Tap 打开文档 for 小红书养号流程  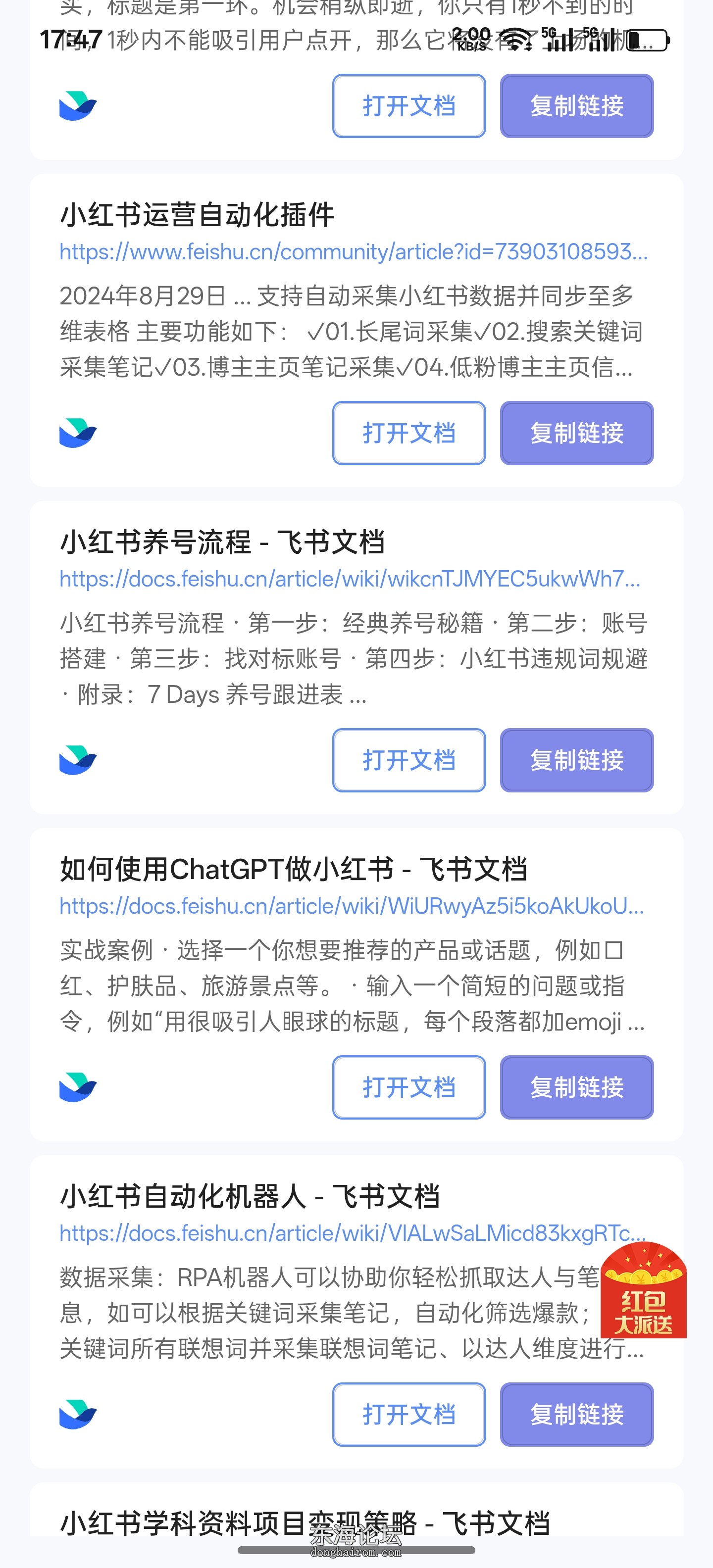click(x=408, y=760)
